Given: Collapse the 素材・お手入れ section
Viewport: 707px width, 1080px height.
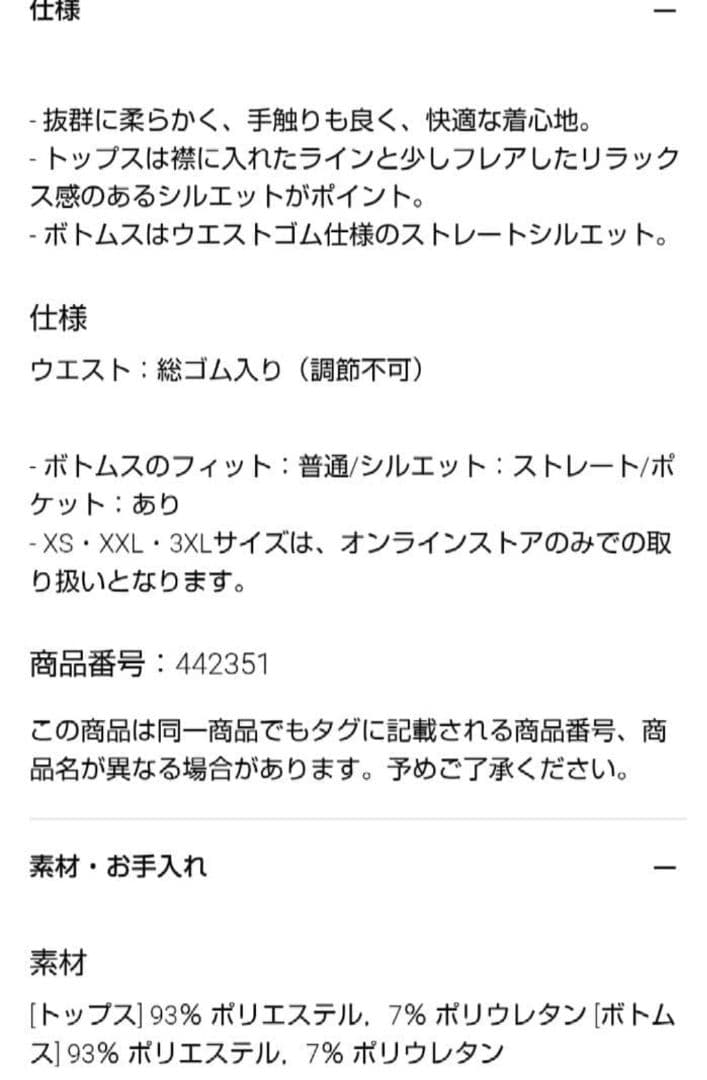Looking at the screenshot, I should [665, 867].
